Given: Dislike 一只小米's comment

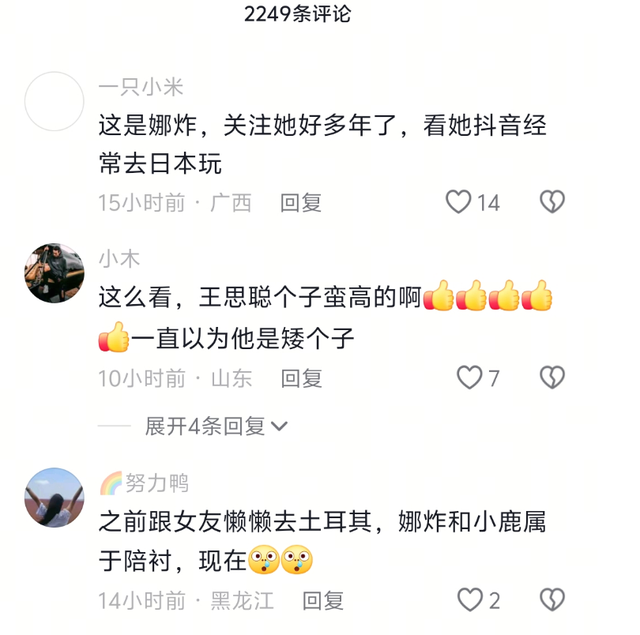Looking at the screenshot, I should click(x=552, y=202).
